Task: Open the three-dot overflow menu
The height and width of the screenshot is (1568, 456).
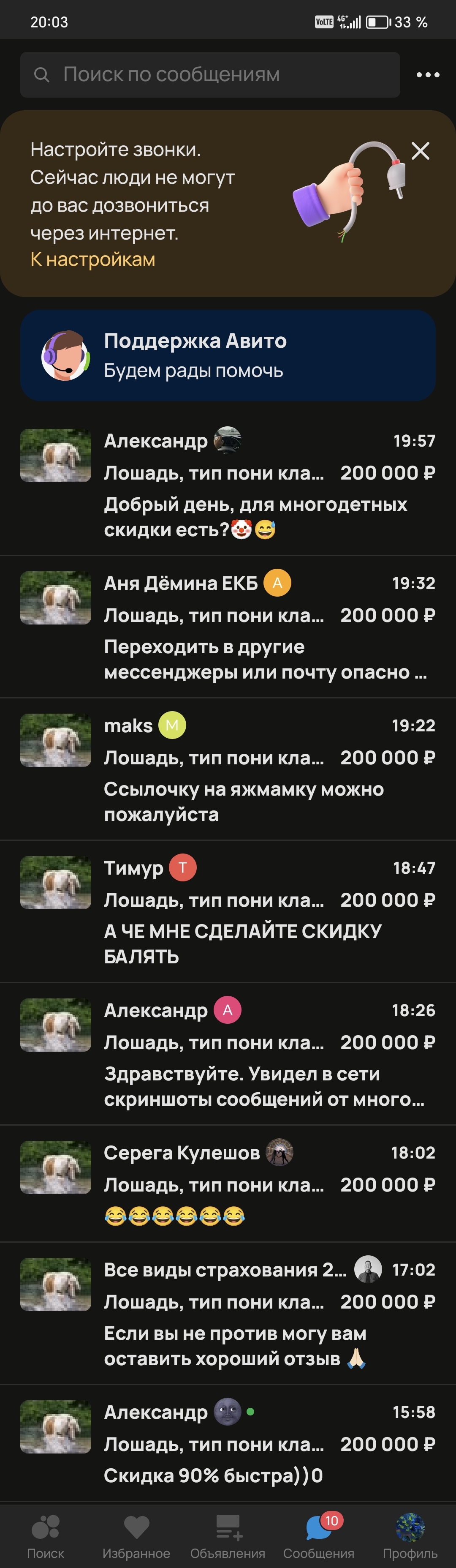Action: pos(428,75)
